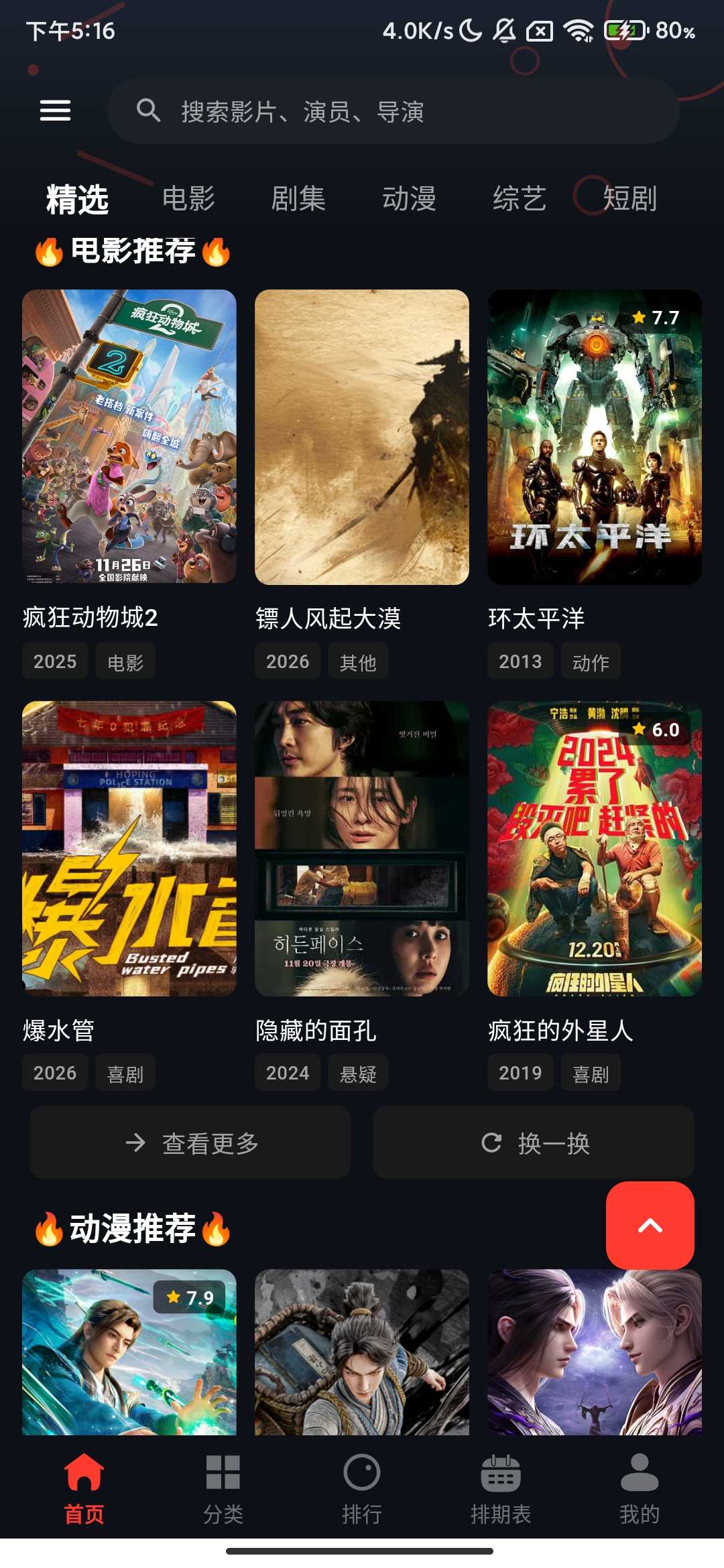
Task: View details for 环太平洋
Action: pos(595,437)
